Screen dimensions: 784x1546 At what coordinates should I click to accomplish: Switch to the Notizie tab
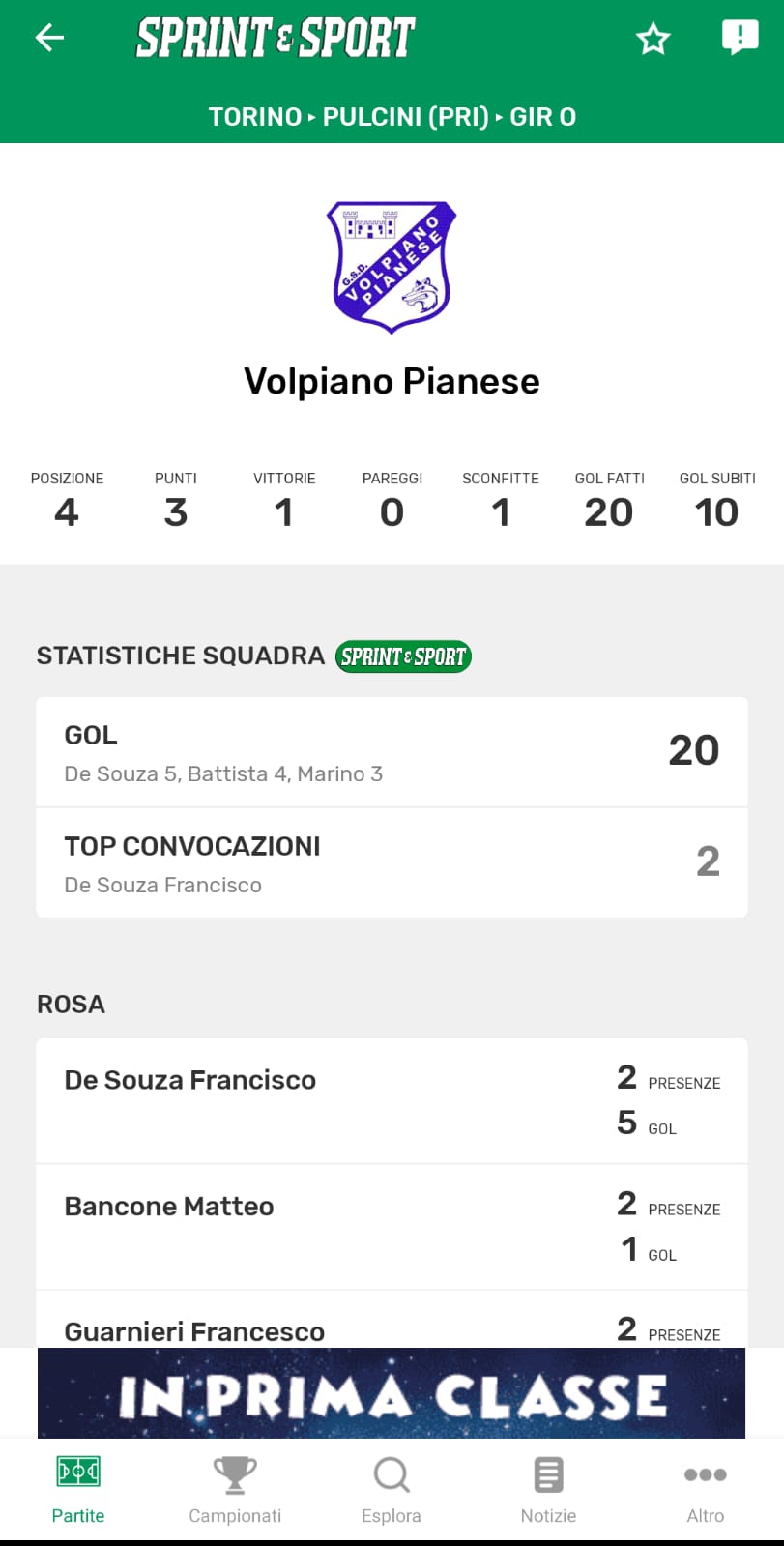tap(548, 1490)
